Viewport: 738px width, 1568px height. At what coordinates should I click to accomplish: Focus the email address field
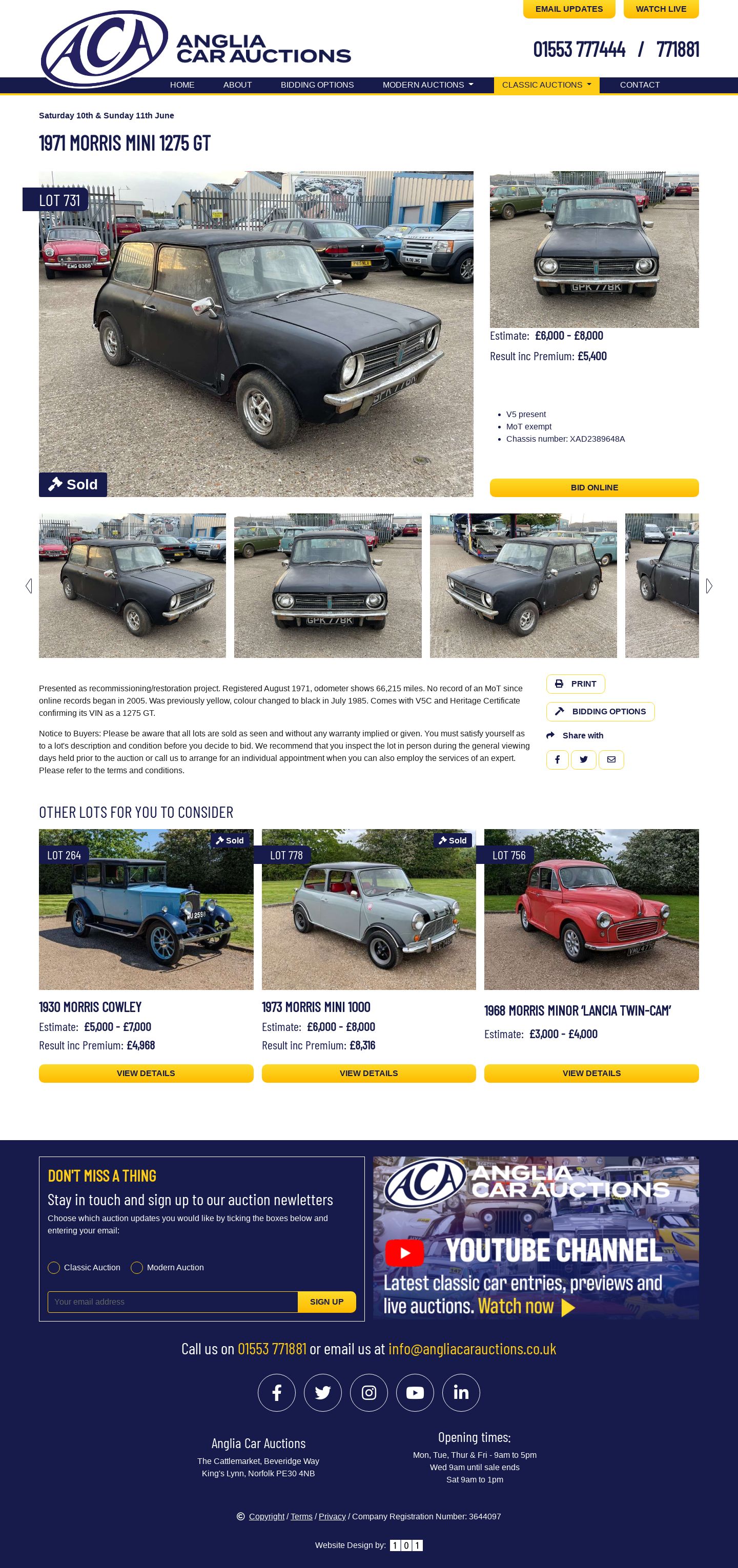[172, 1302]
